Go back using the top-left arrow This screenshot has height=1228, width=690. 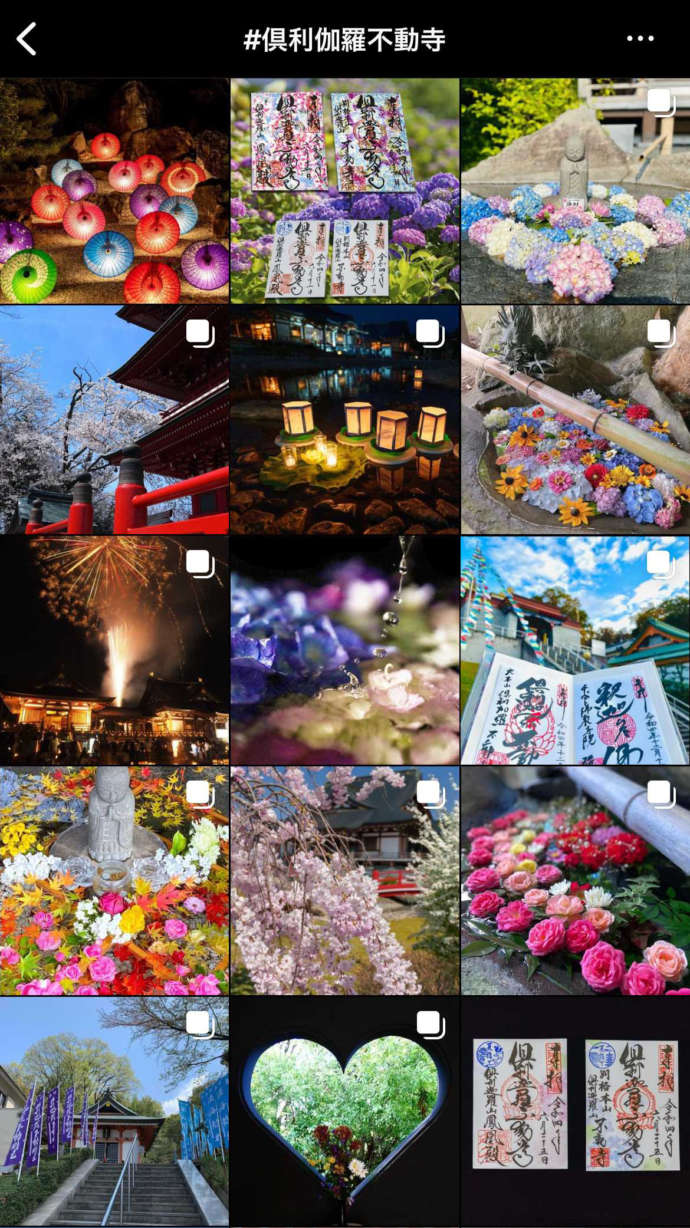27,40
